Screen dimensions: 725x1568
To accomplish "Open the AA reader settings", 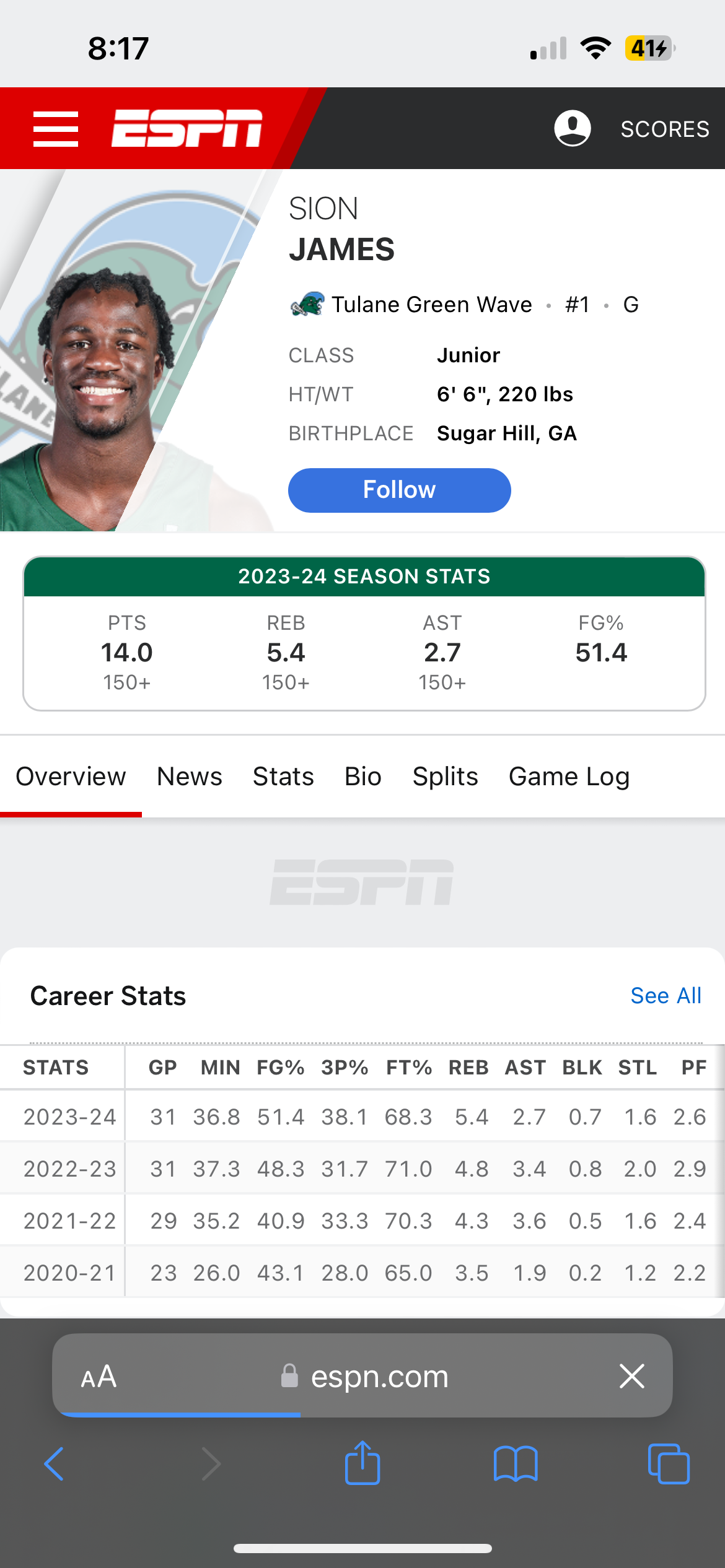I will click(99, 1376).
